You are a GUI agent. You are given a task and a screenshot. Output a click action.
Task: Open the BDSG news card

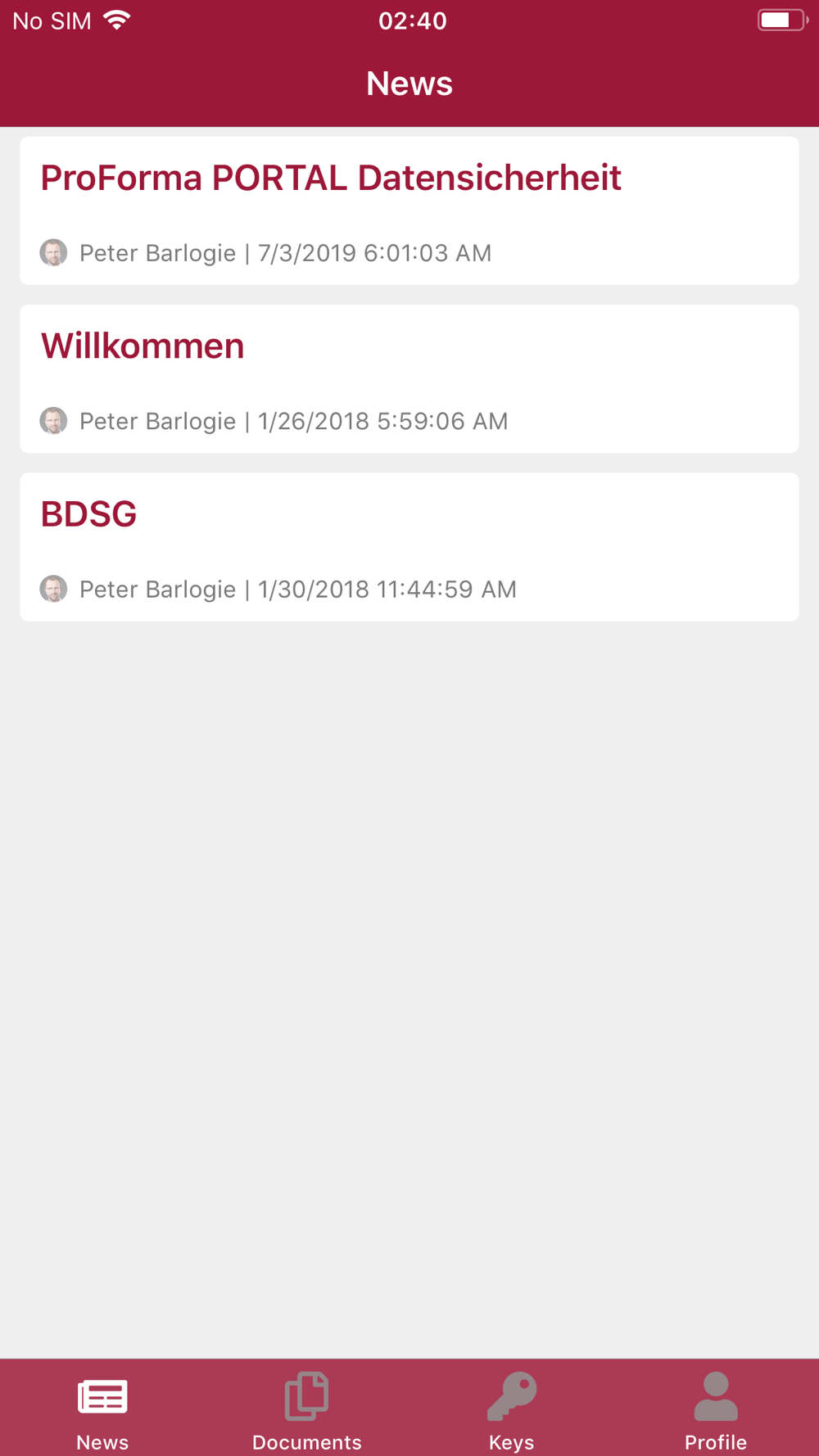point(409,547)
